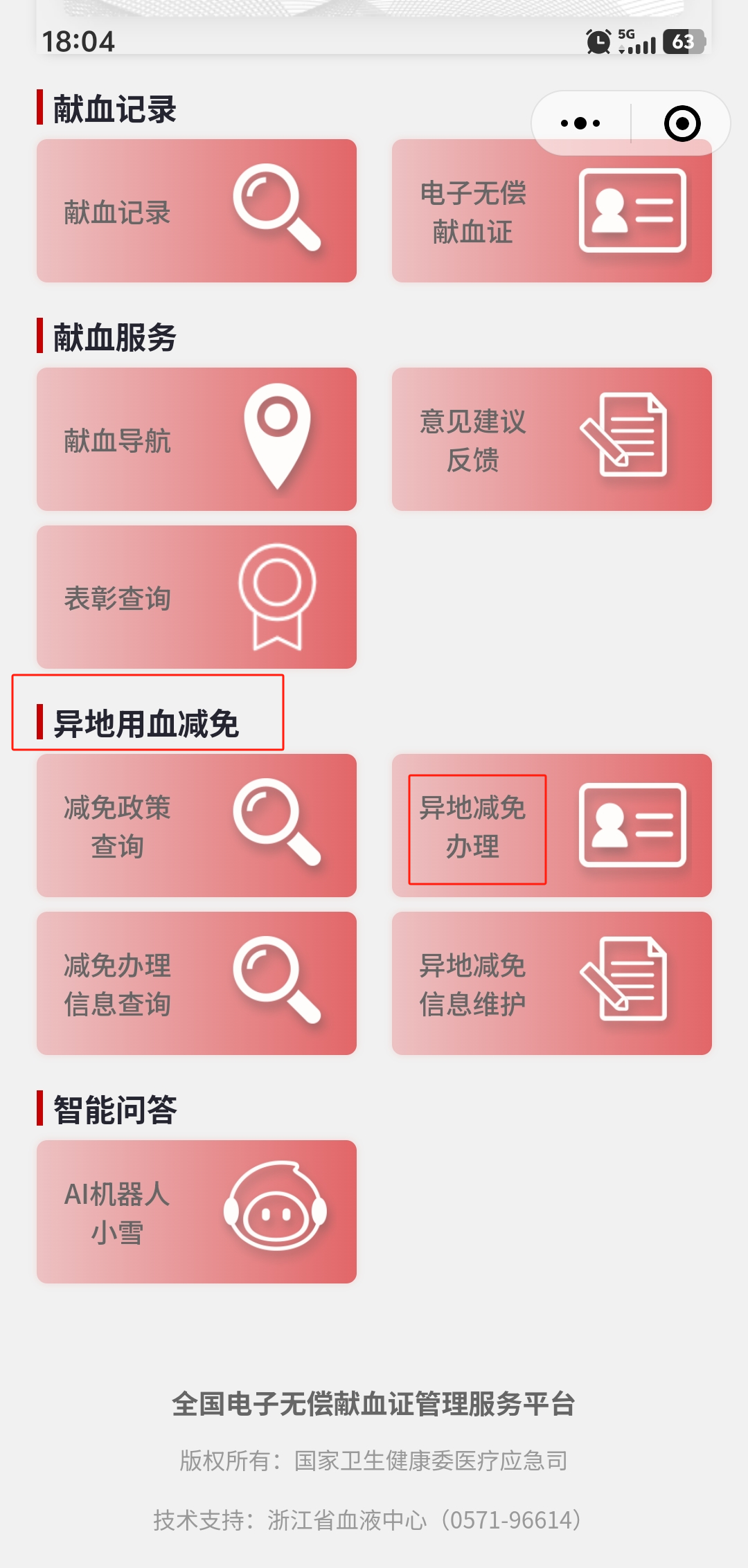Tap the ellipsis capsule menu button
The width and height of the screenshot is (748, 1568).
click(x=579, y=123)
